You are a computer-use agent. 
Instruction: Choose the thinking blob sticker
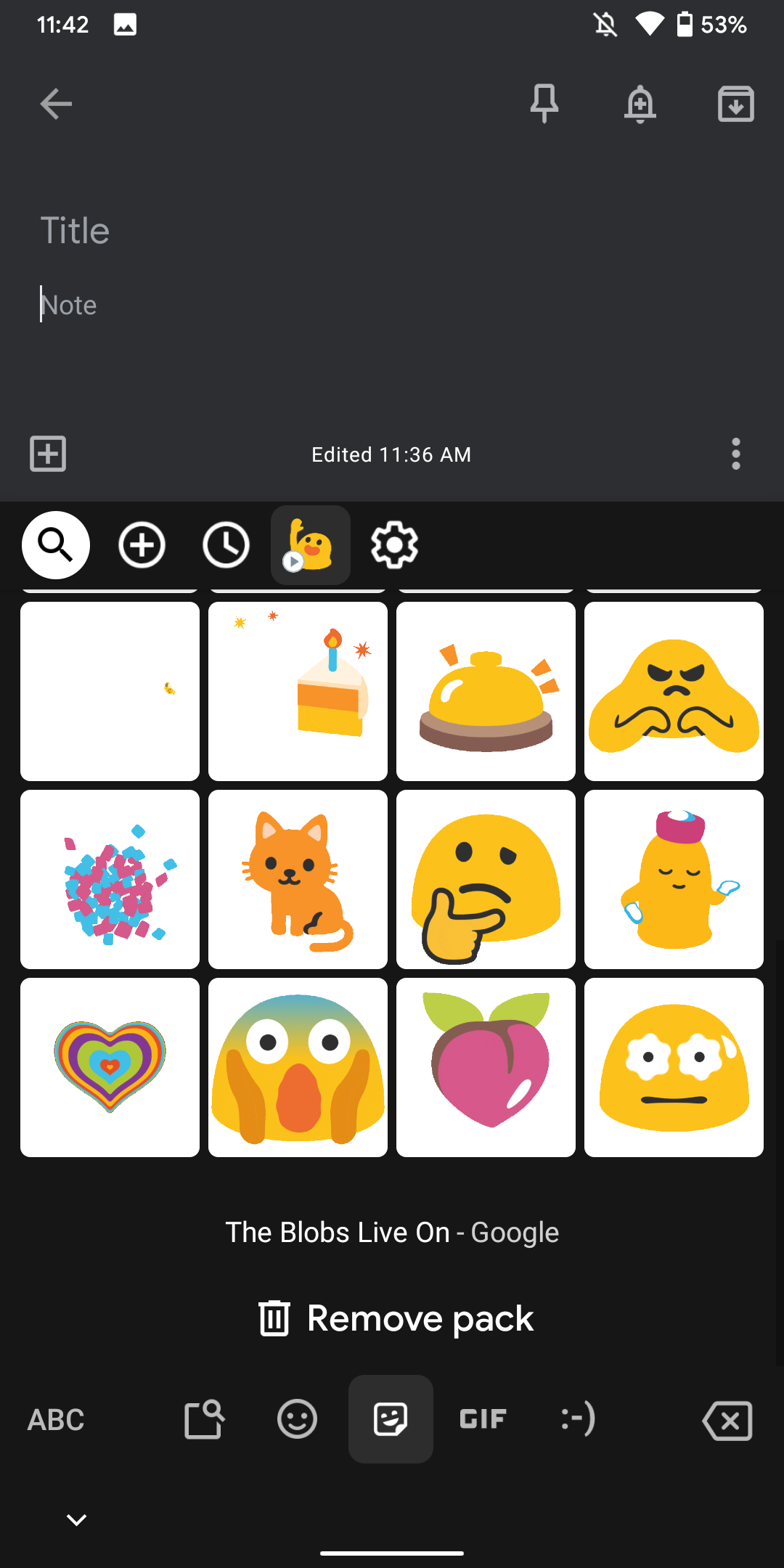coord(486,879)
